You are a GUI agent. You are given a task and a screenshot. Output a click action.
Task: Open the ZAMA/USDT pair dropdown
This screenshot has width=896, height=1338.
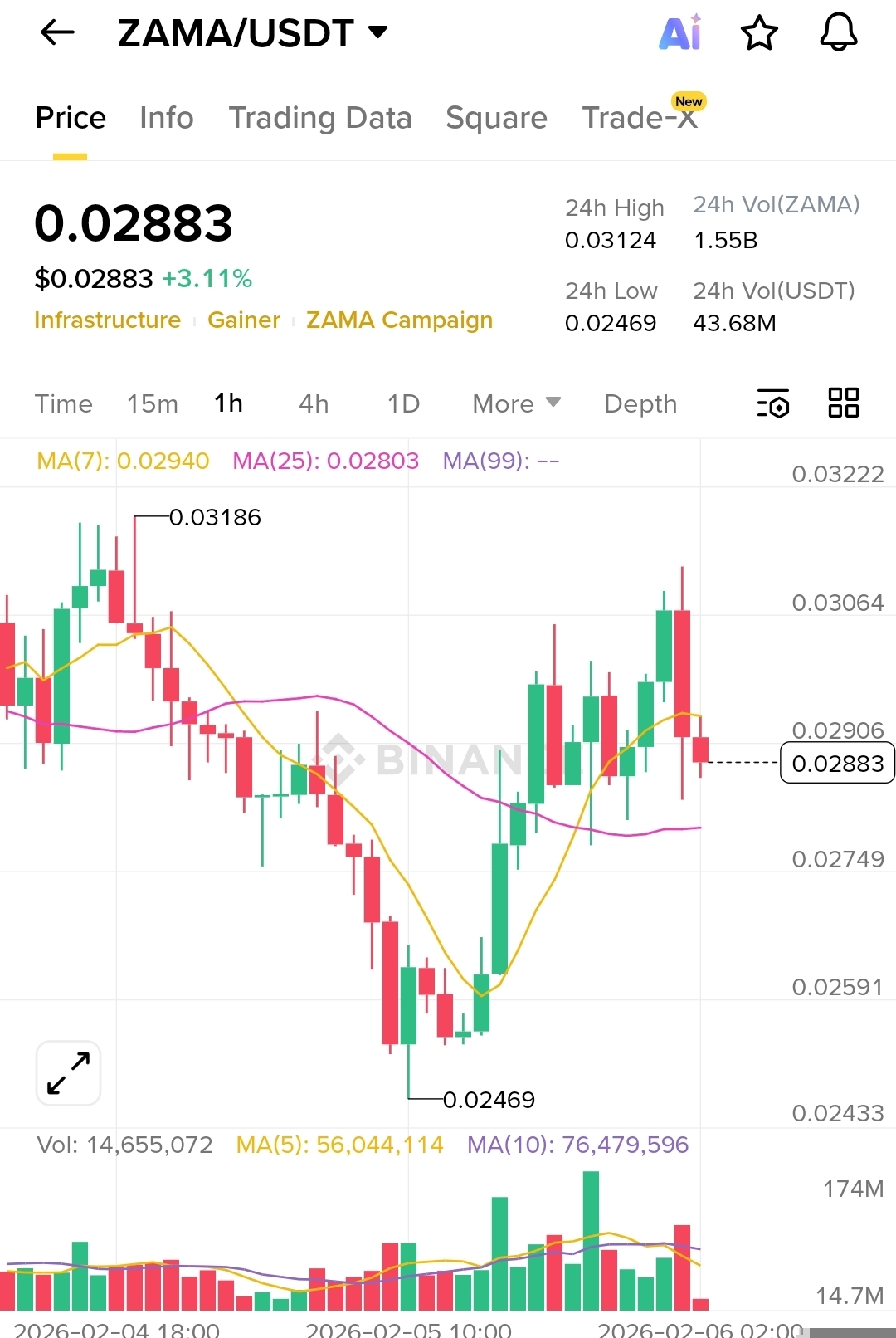[252, 33]
